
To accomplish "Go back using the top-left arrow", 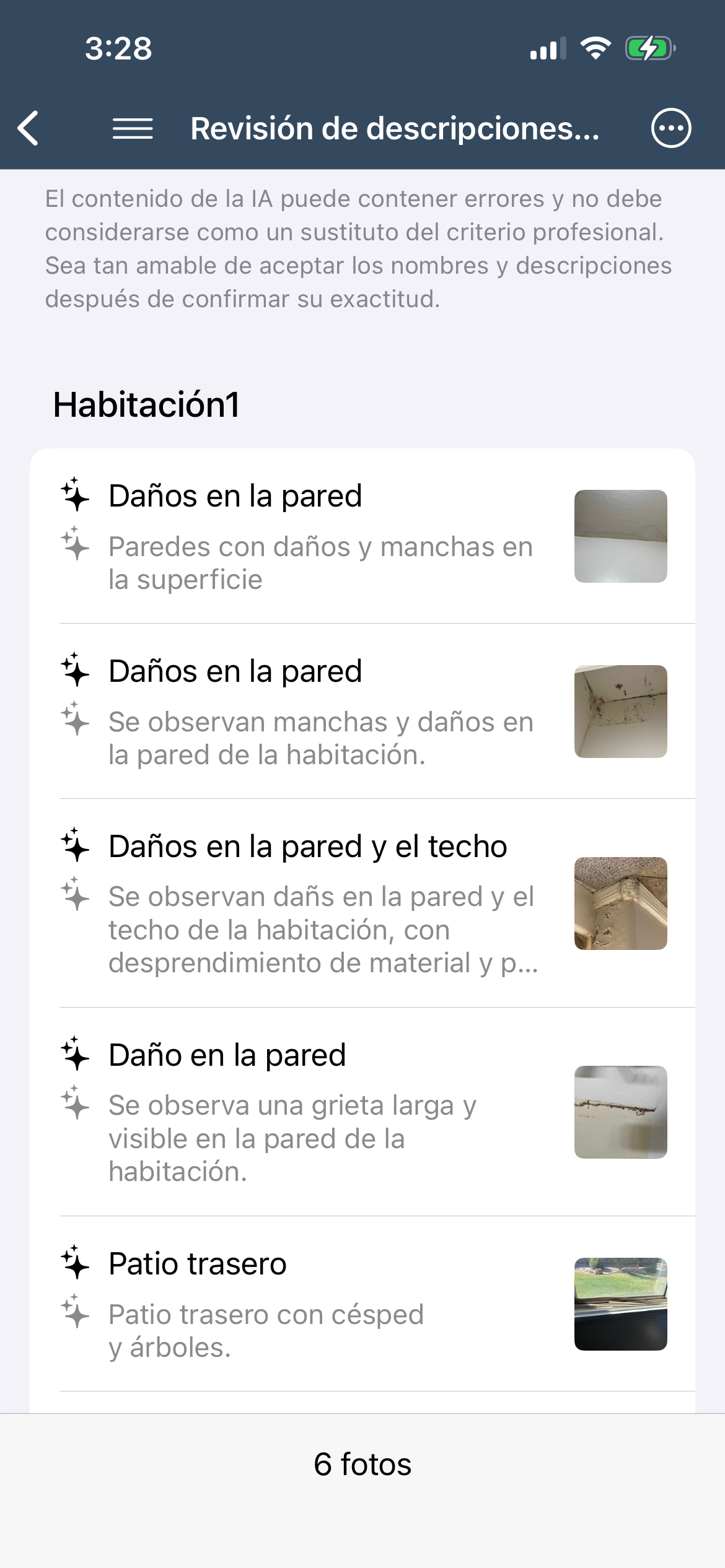I will [x=29, y=128].
